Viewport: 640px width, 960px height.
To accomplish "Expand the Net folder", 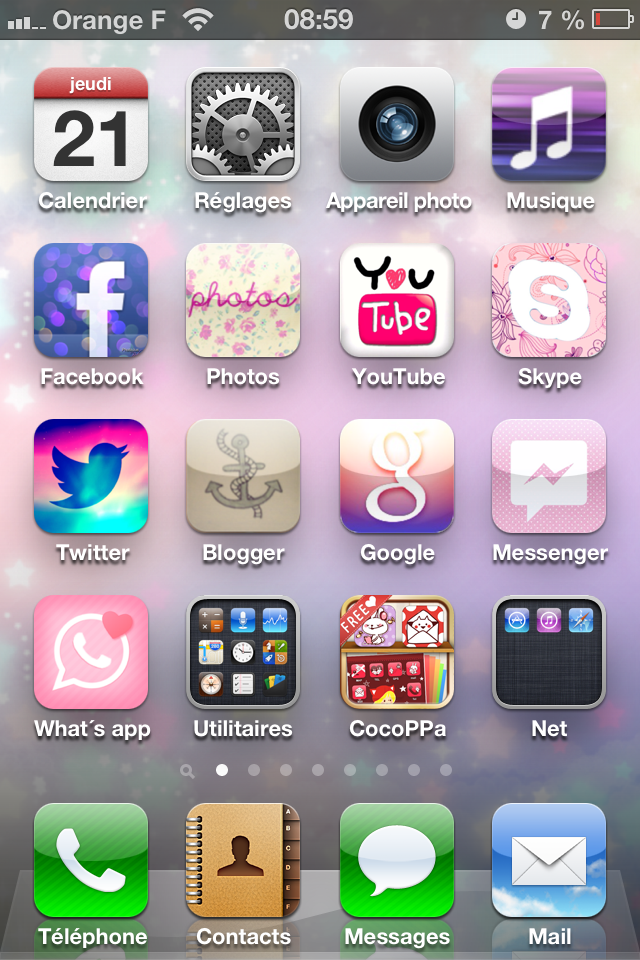I will [x=549, y=653].
